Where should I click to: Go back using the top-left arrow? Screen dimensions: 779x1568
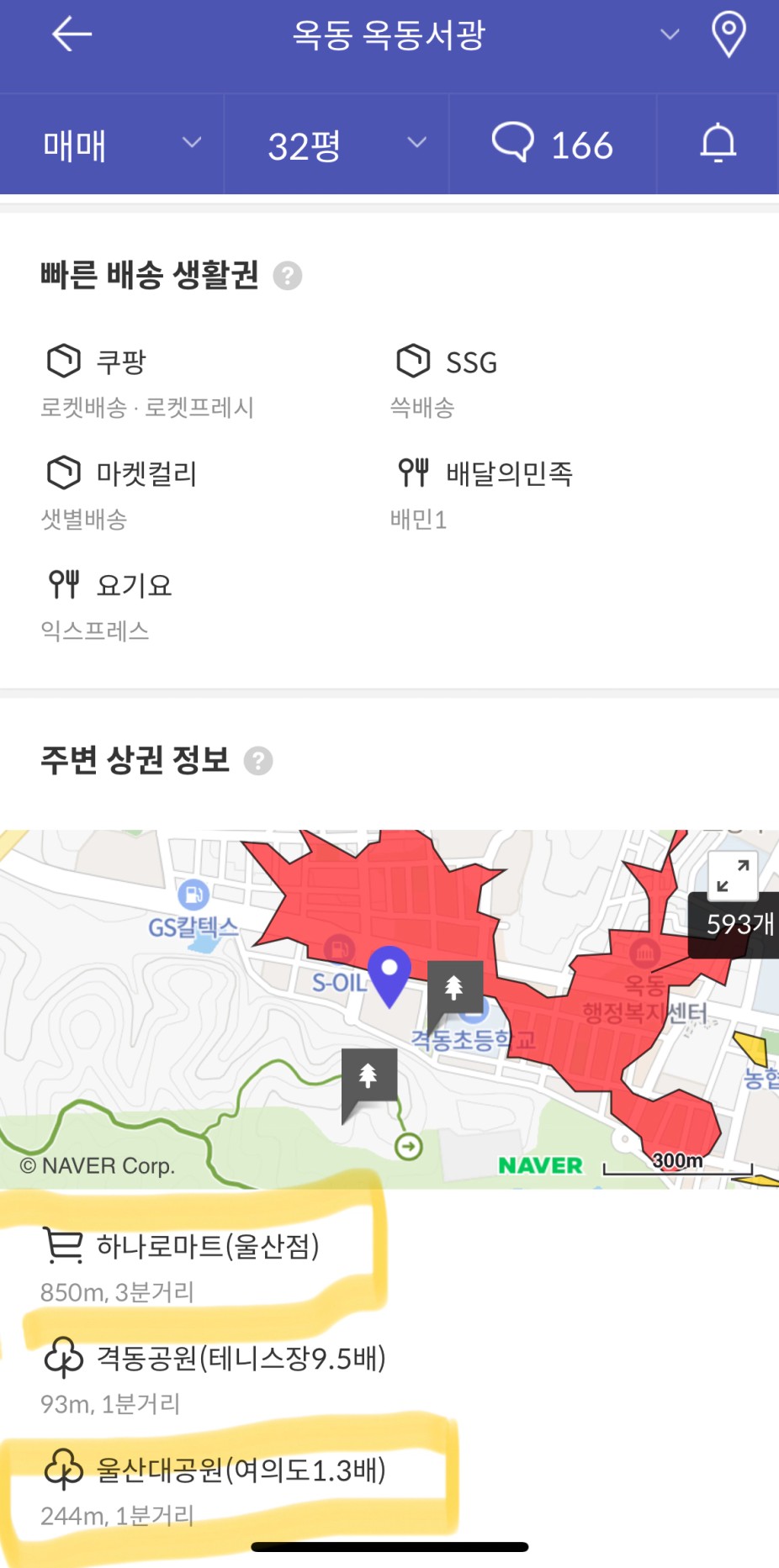[72, 34]
